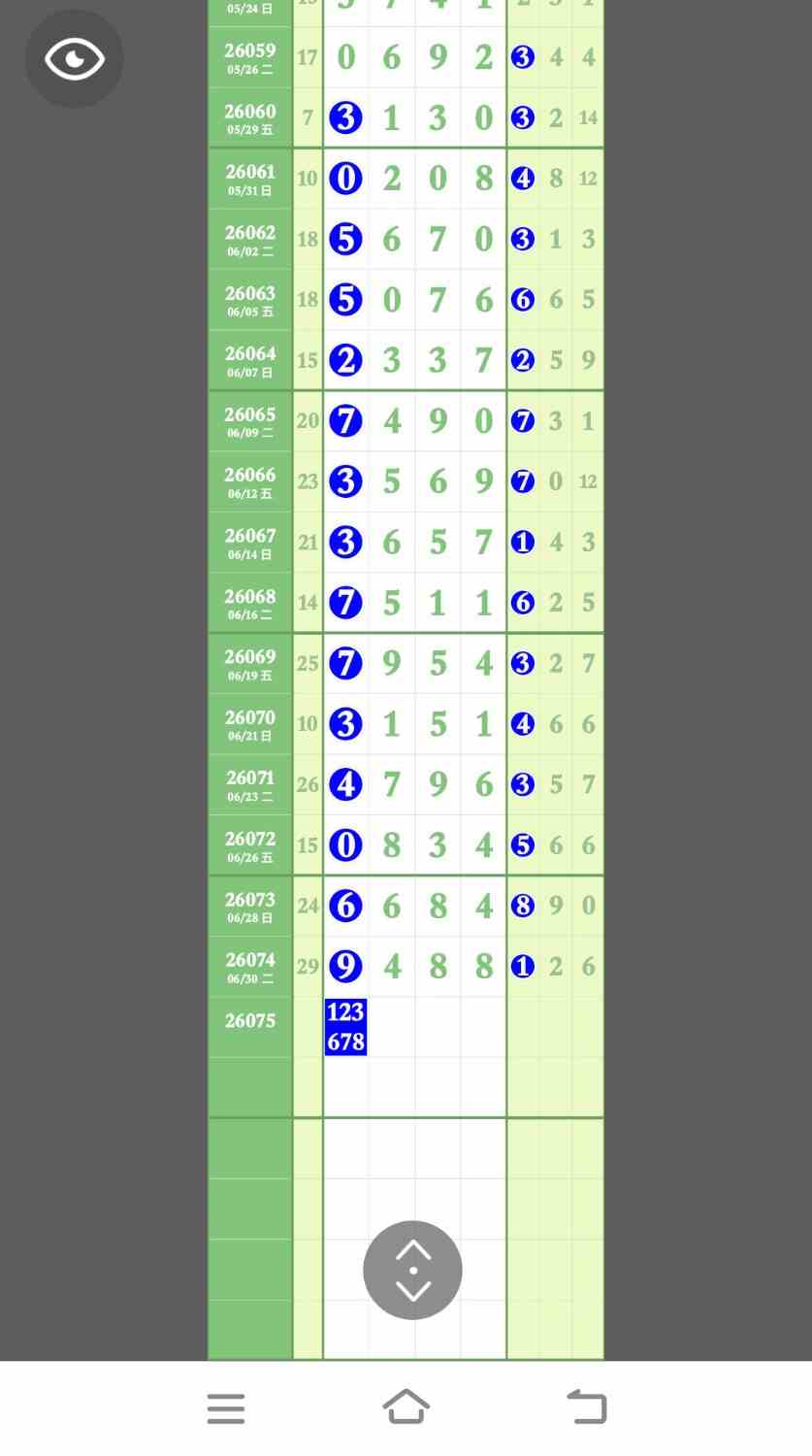This screenshot has height=1456, width=812.
Task: Open the recent apps menu button
Action: (226, 1408)
